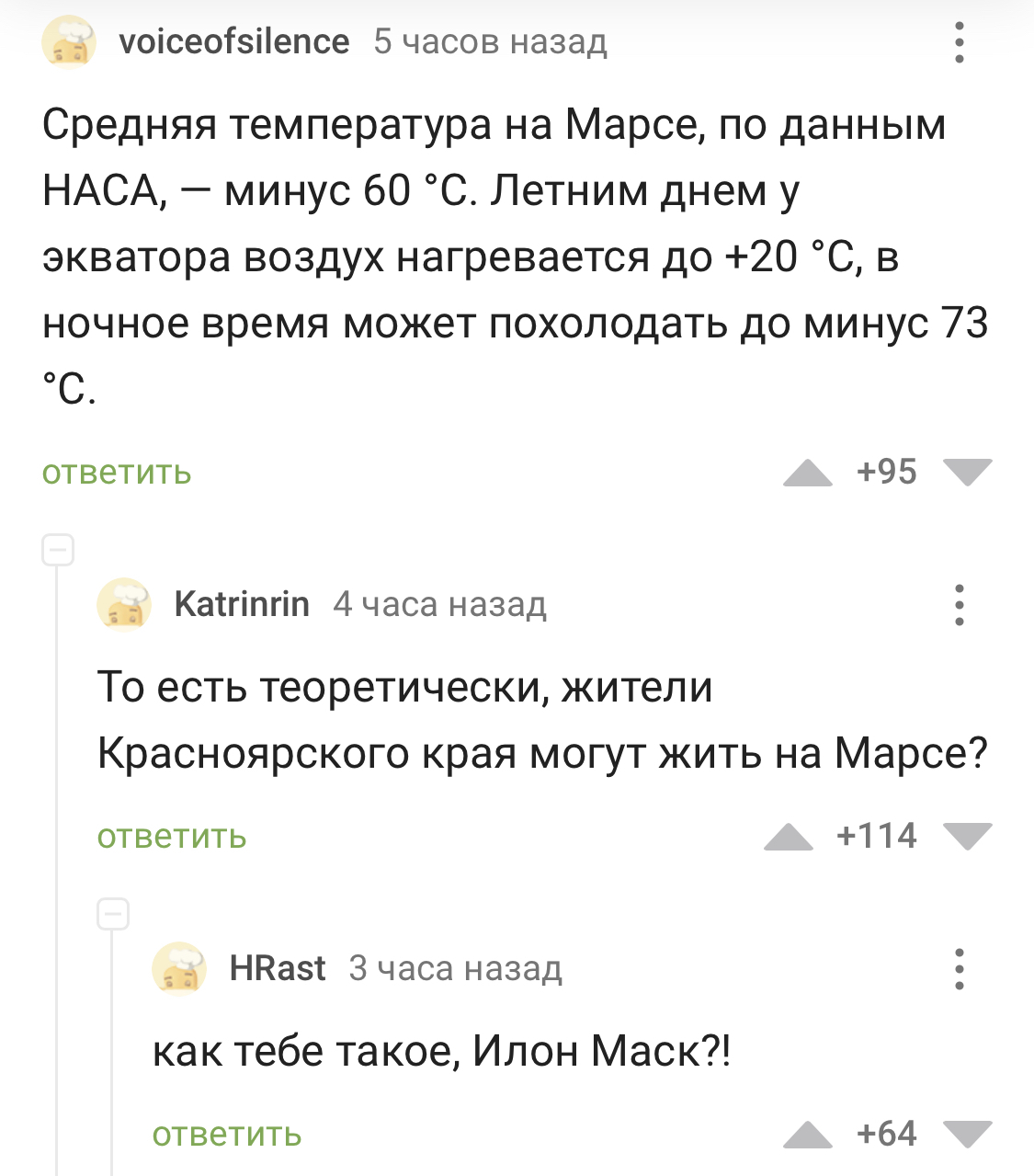
Task: Downvote voiceofsilence's comment
Action: (967, 473)
